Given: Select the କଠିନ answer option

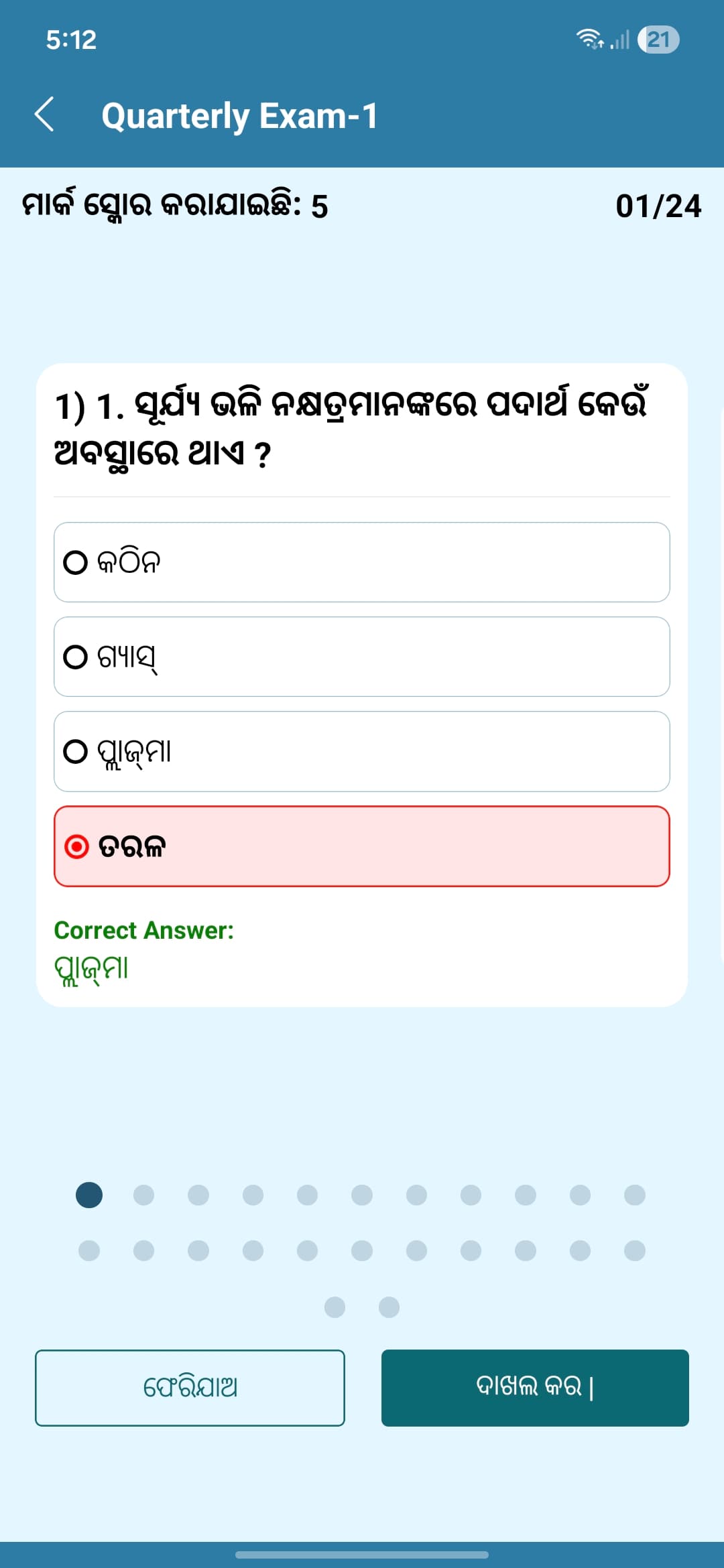Looking at the screenshot, I should 361,562.
